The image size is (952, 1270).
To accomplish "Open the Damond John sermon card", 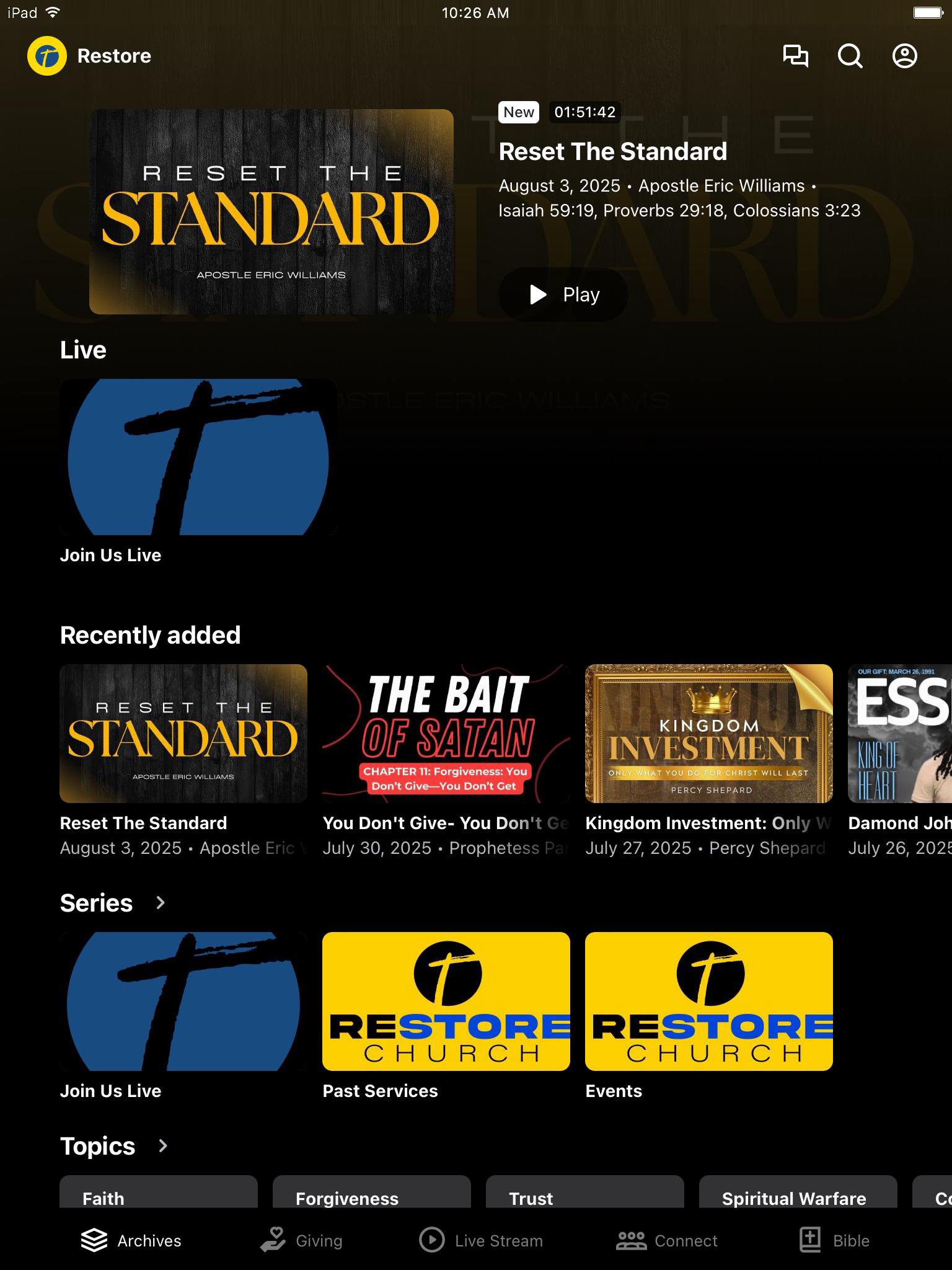I will [x=899, y=734].
